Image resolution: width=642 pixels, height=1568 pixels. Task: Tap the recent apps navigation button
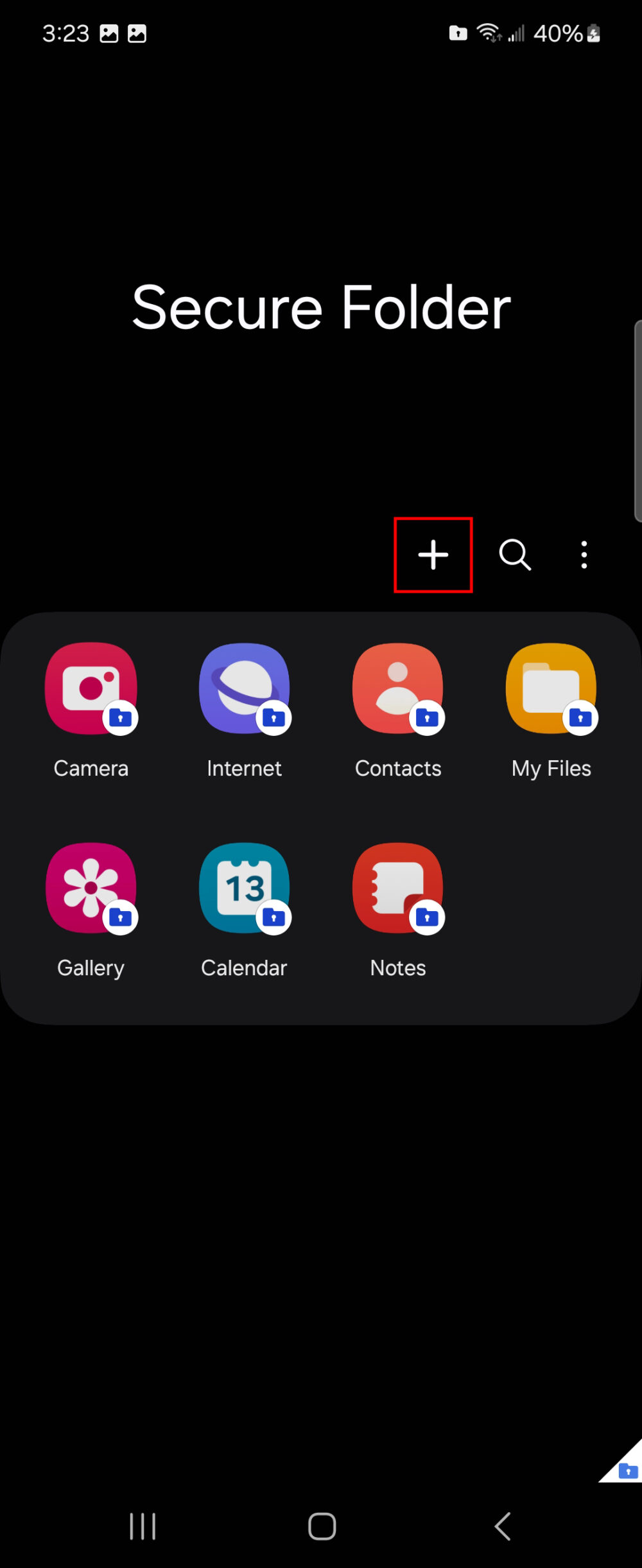(143, 1527)
